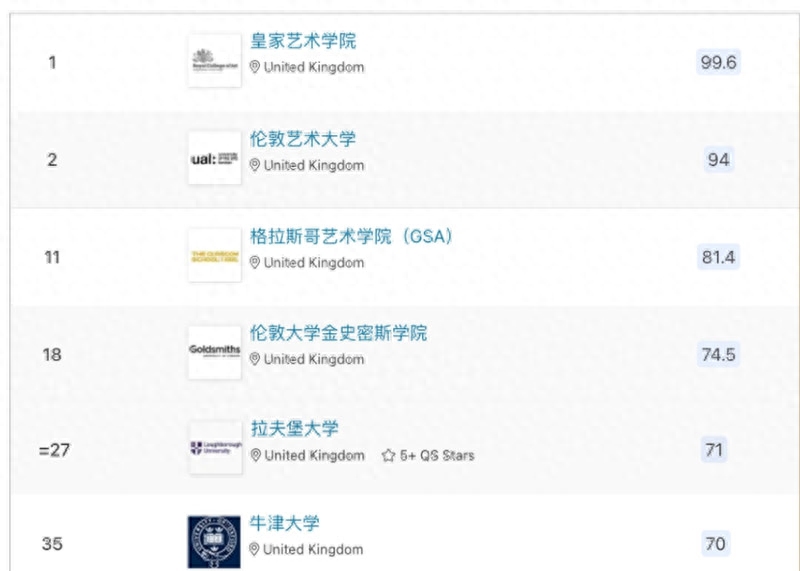
Task: Open the 伦敦艺术大学 link
Action: coord(302,139)
